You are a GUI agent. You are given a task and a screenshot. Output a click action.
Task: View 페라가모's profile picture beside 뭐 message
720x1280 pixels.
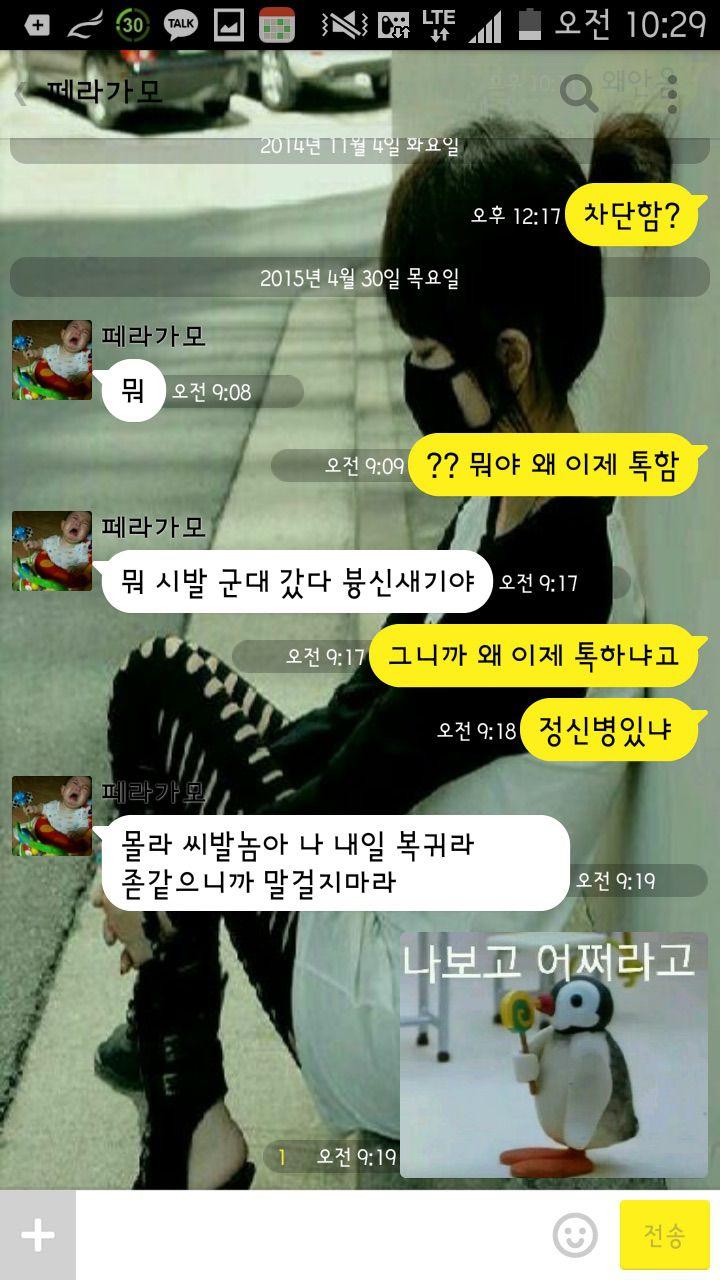(x=51, y=360)
